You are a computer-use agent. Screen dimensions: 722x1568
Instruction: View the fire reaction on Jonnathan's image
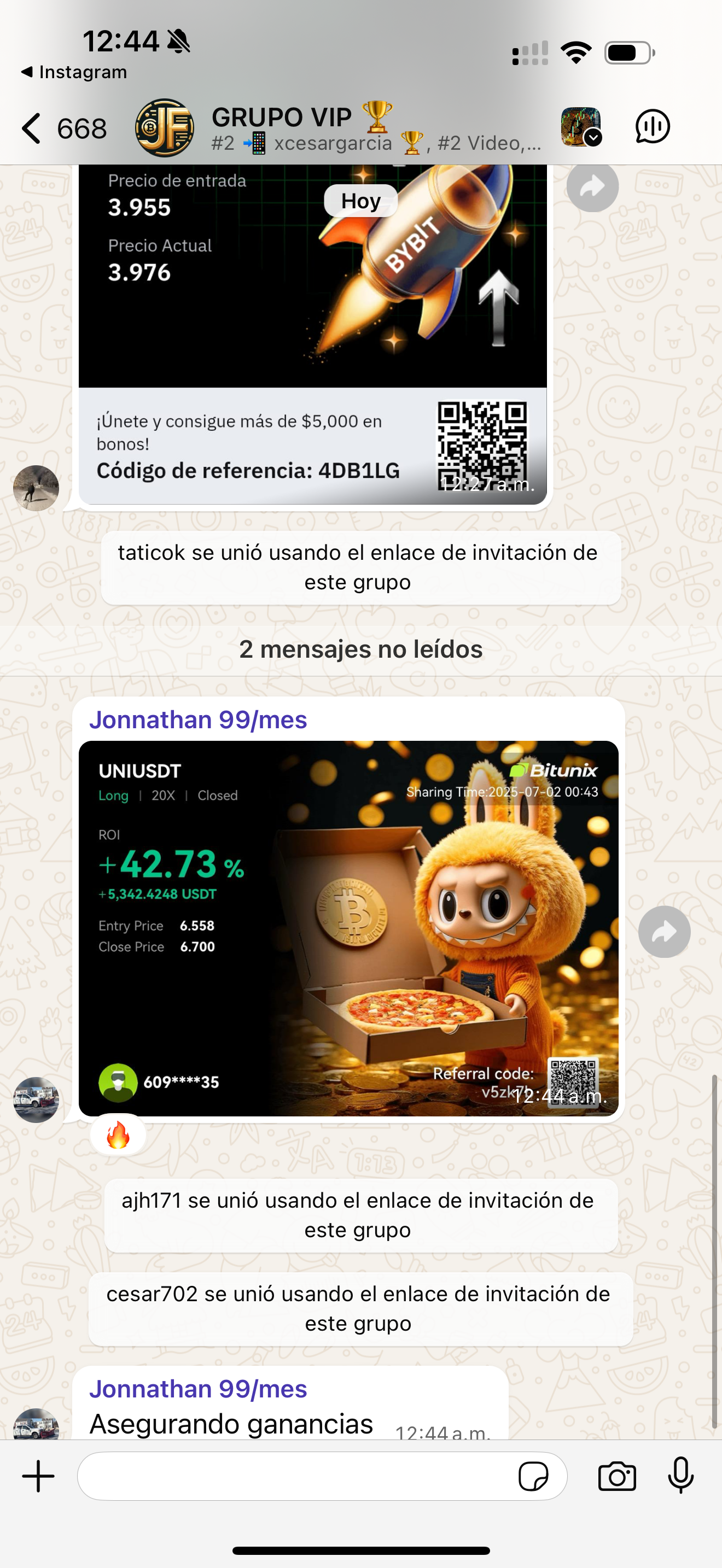118,1135
